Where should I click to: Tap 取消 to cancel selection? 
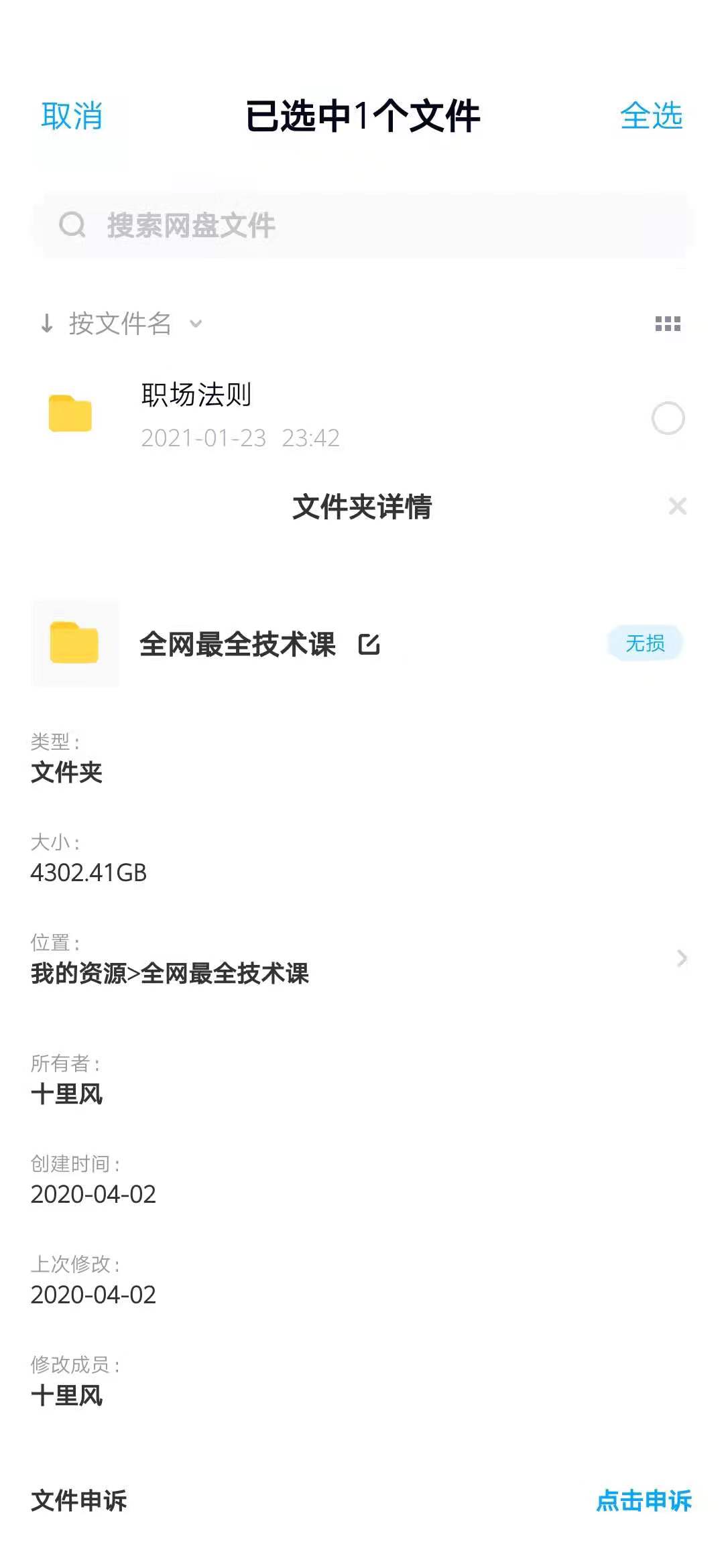[x=72, y=116]
